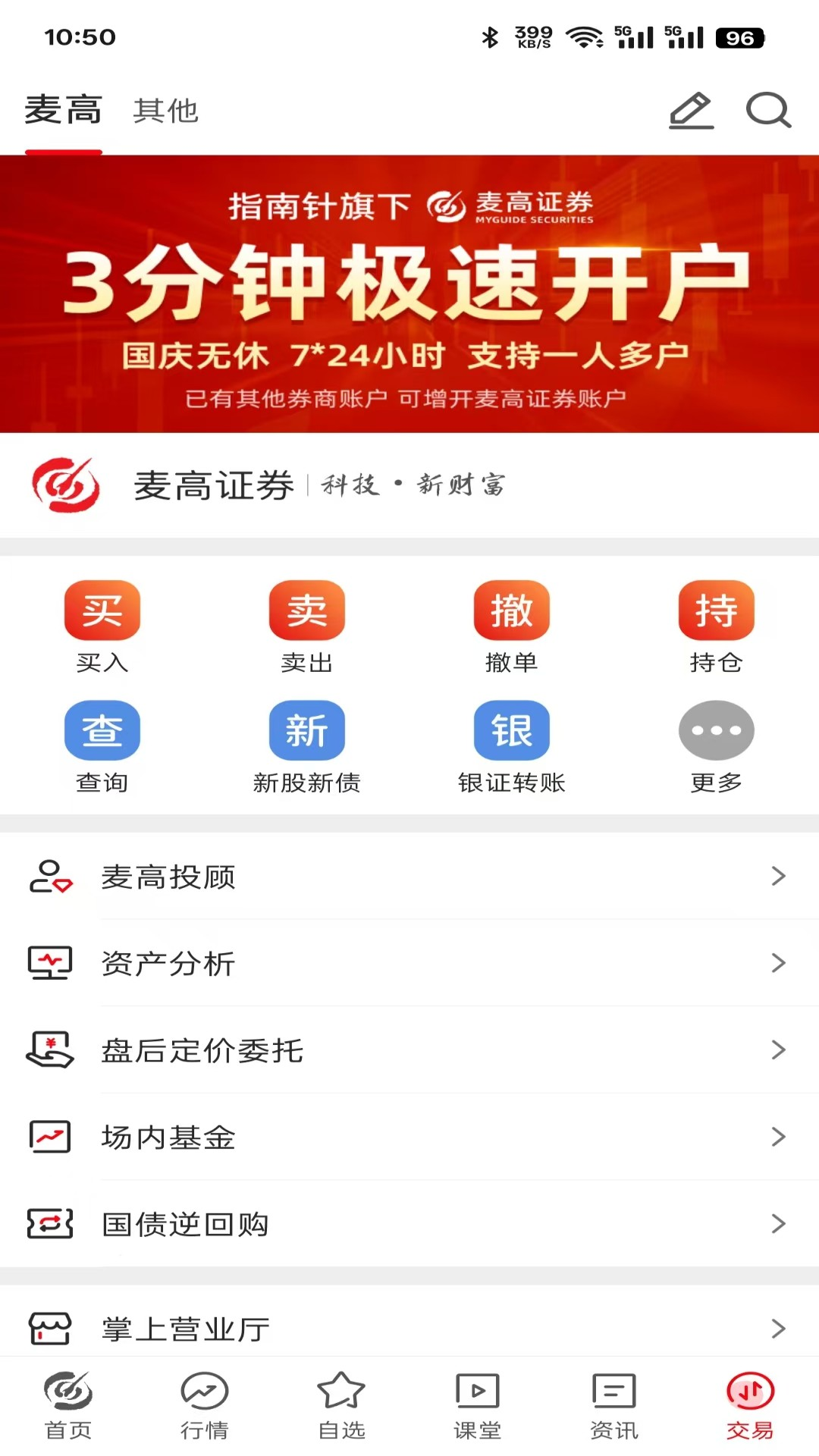Go to 国债逆回购
This screenshot has width=819, height=1456.
409,1223
